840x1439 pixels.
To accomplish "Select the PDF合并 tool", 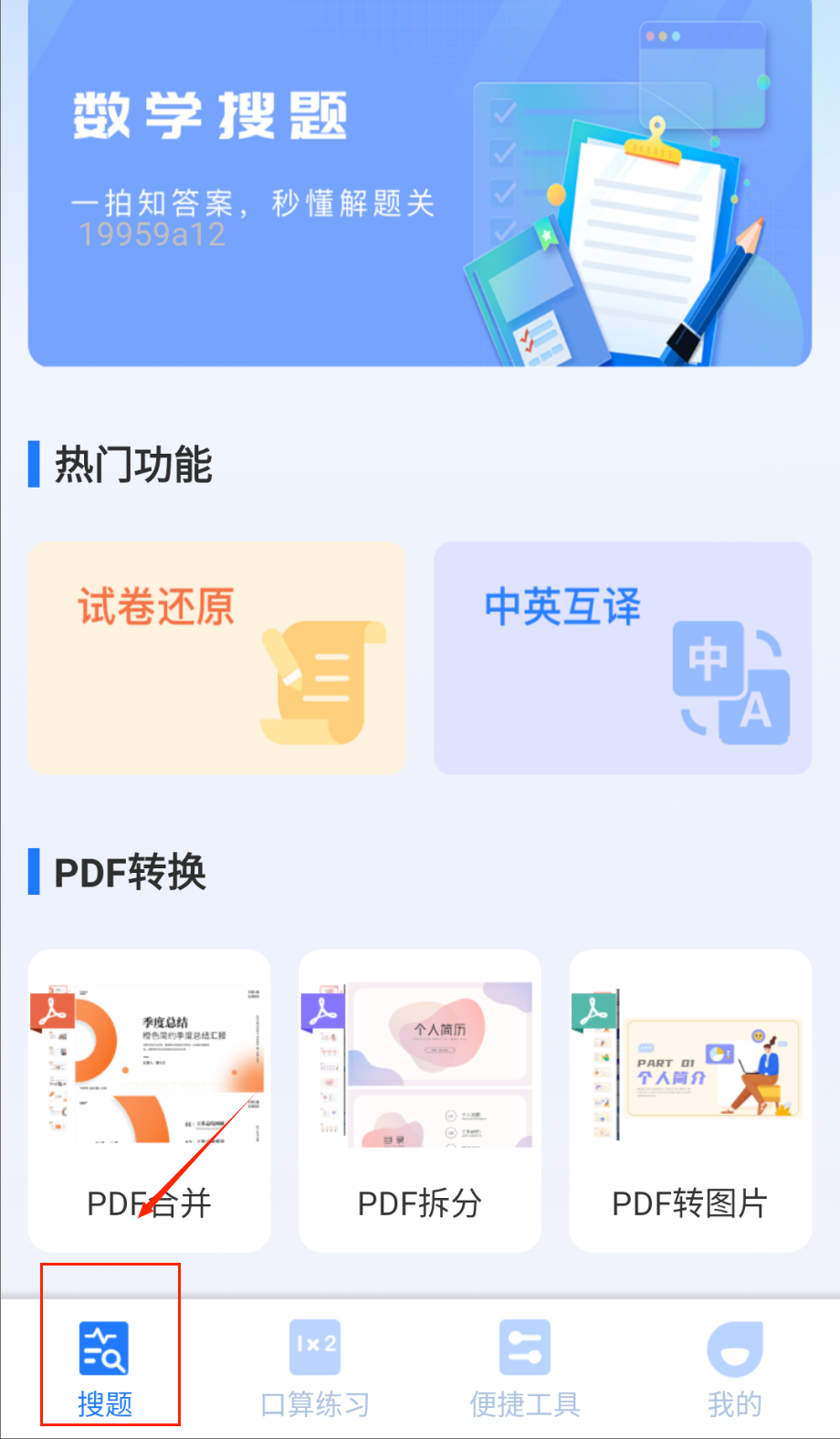I will coord(149,1100).
